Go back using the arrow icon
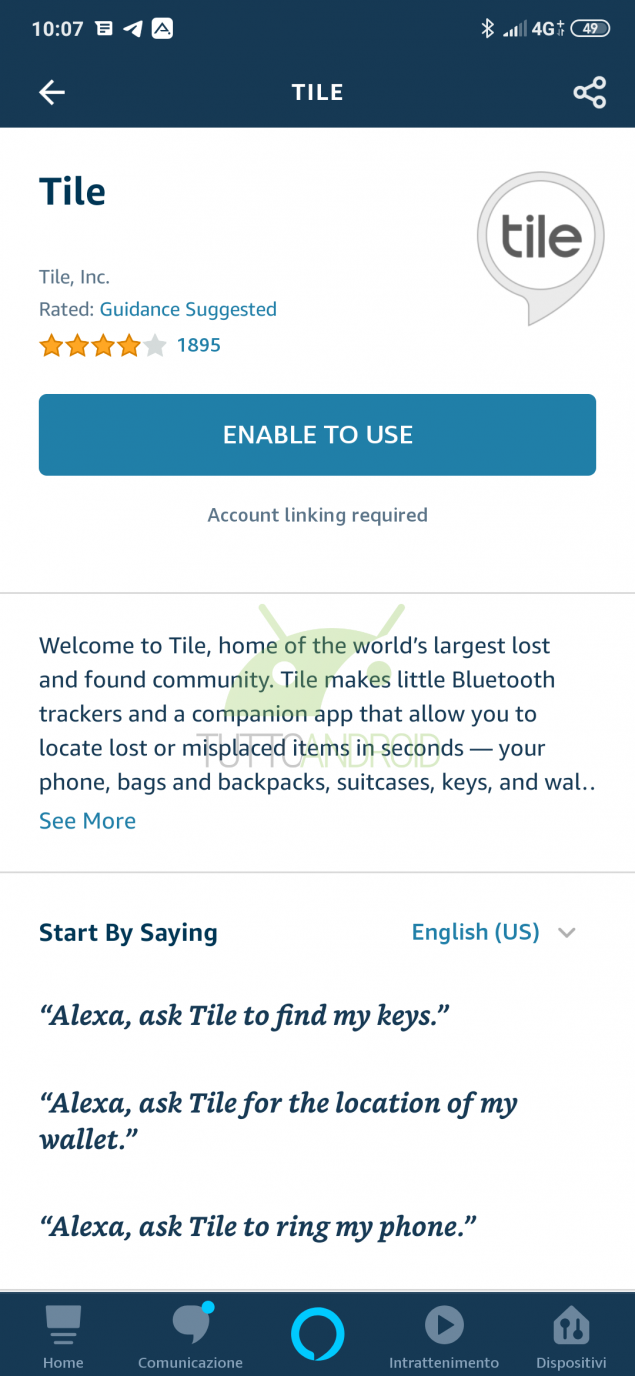This screenshot has height=1376, width=635. (52, 93)
